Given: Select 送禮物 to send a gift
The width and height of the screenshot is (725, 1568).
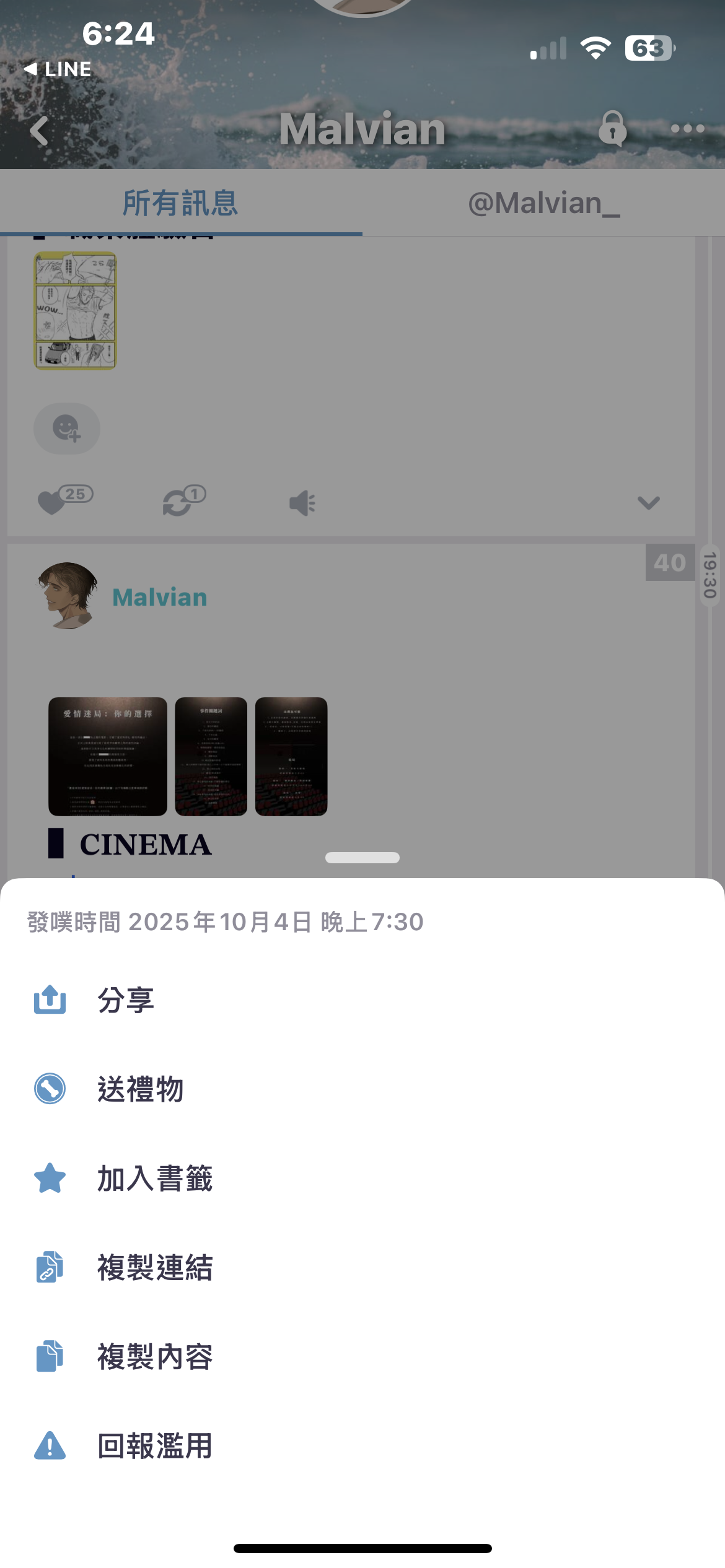Looking at the screenshot, I should pyautogui.click(x=140, y=1089).
